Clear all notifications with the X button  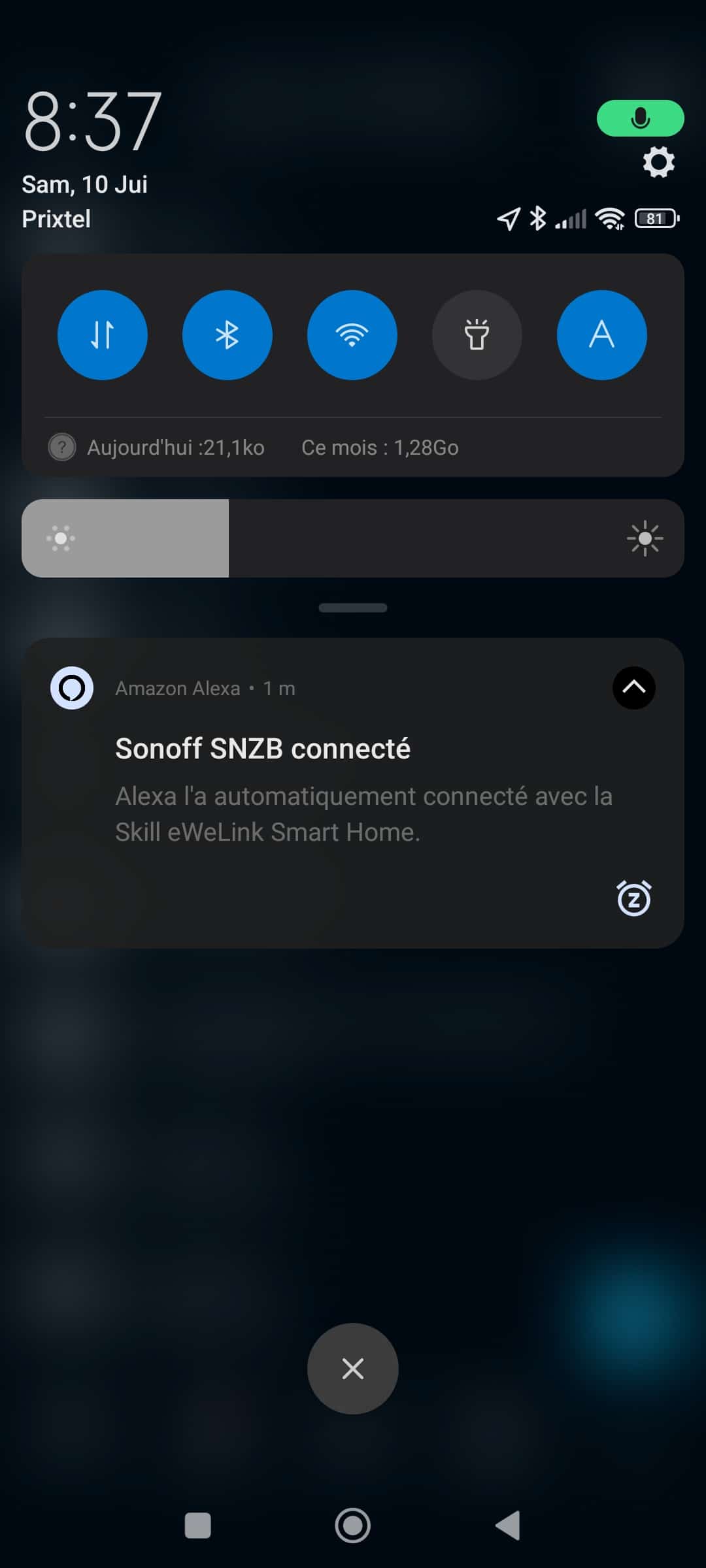pyautogui.click(x=352, y=1369)
